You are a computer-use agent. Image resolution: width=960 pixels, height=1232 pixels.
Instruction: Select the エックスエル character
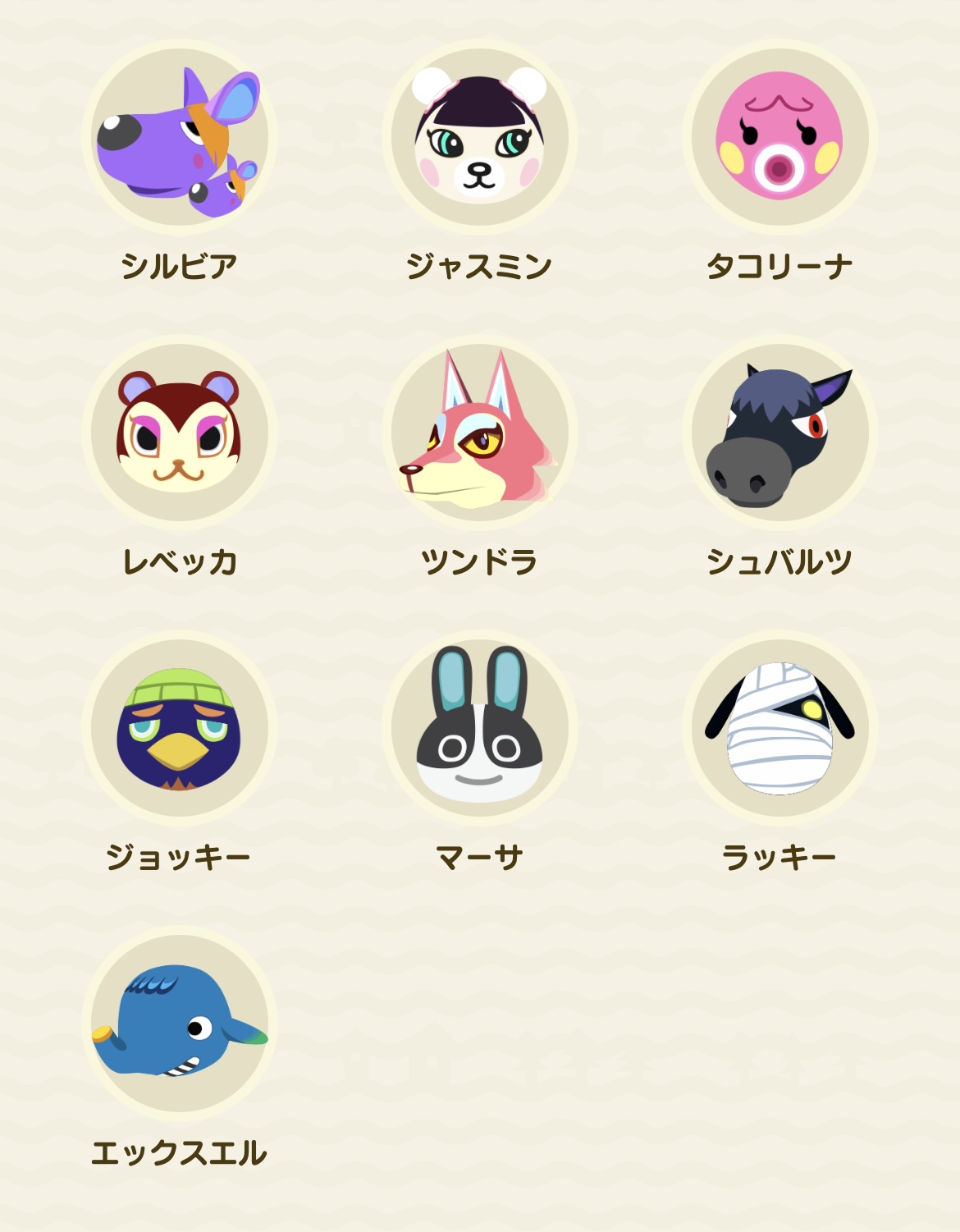click(180, 1023)
